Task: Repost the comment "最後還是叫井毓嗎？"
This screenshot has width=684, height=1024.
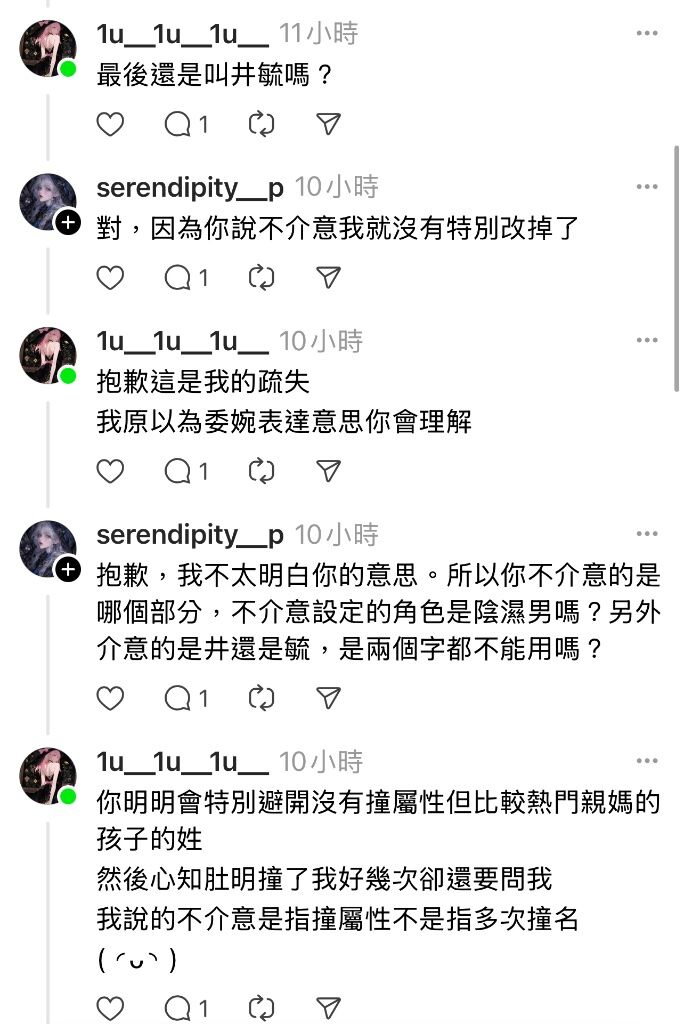Action: coord(261,124)
